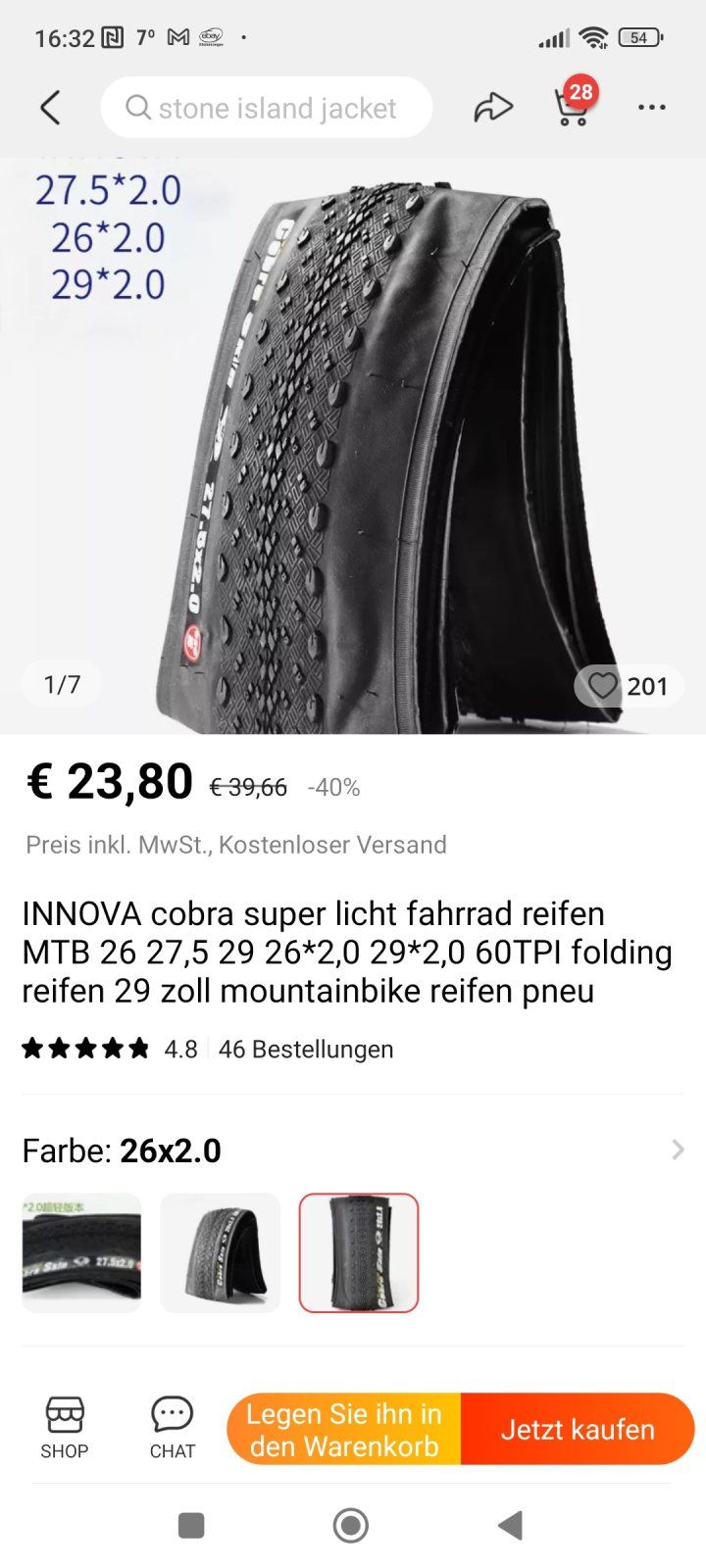Image resolution: width=706 pixels, height=1568 pixels.
Task: Select the red-outlined third variant thumbnail
Action: [x=359, y=1252]
